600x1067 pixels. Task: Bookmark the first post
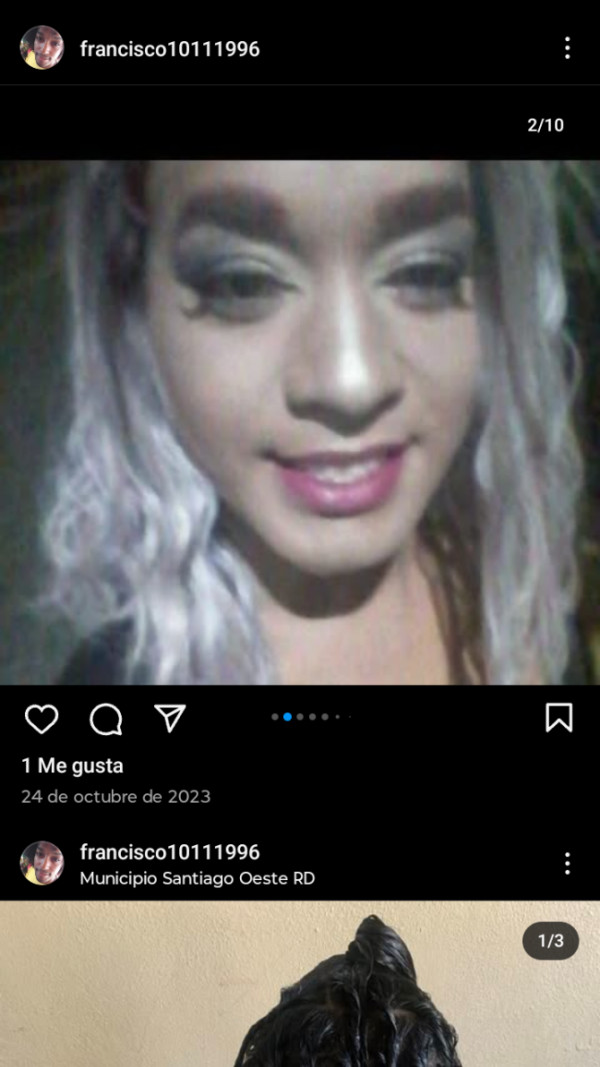tap(558, 717)
